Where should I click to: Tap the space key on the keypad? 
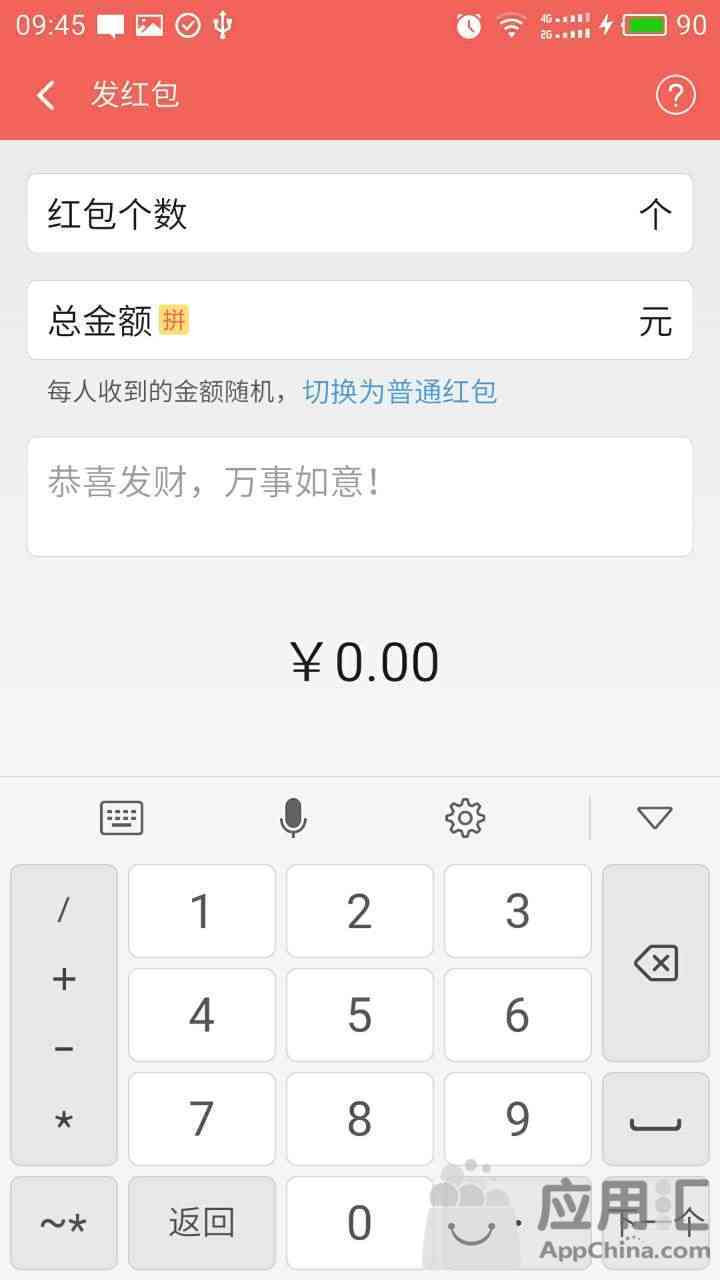[656, 1119]
